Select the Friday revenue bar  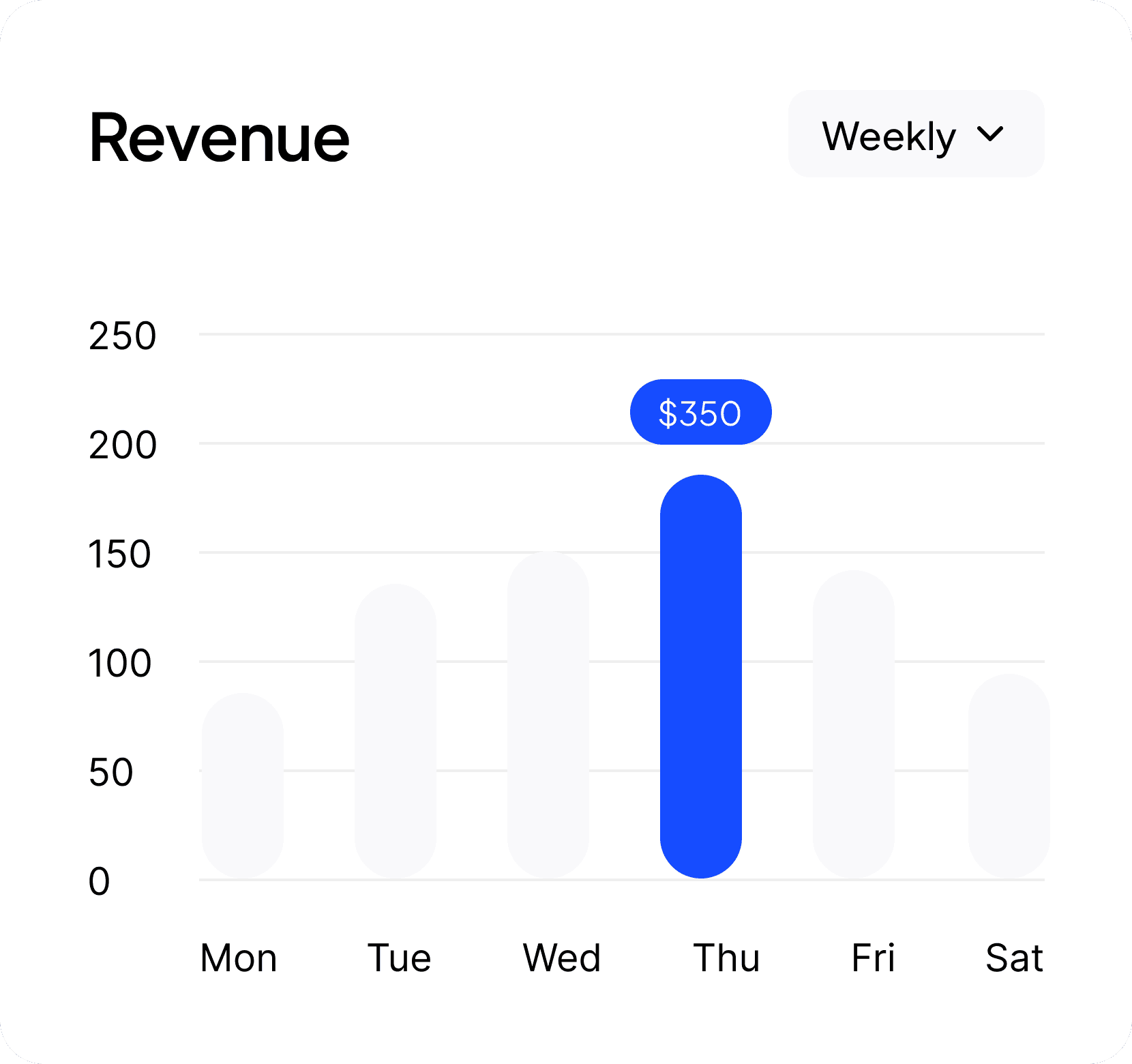[854, 724]
